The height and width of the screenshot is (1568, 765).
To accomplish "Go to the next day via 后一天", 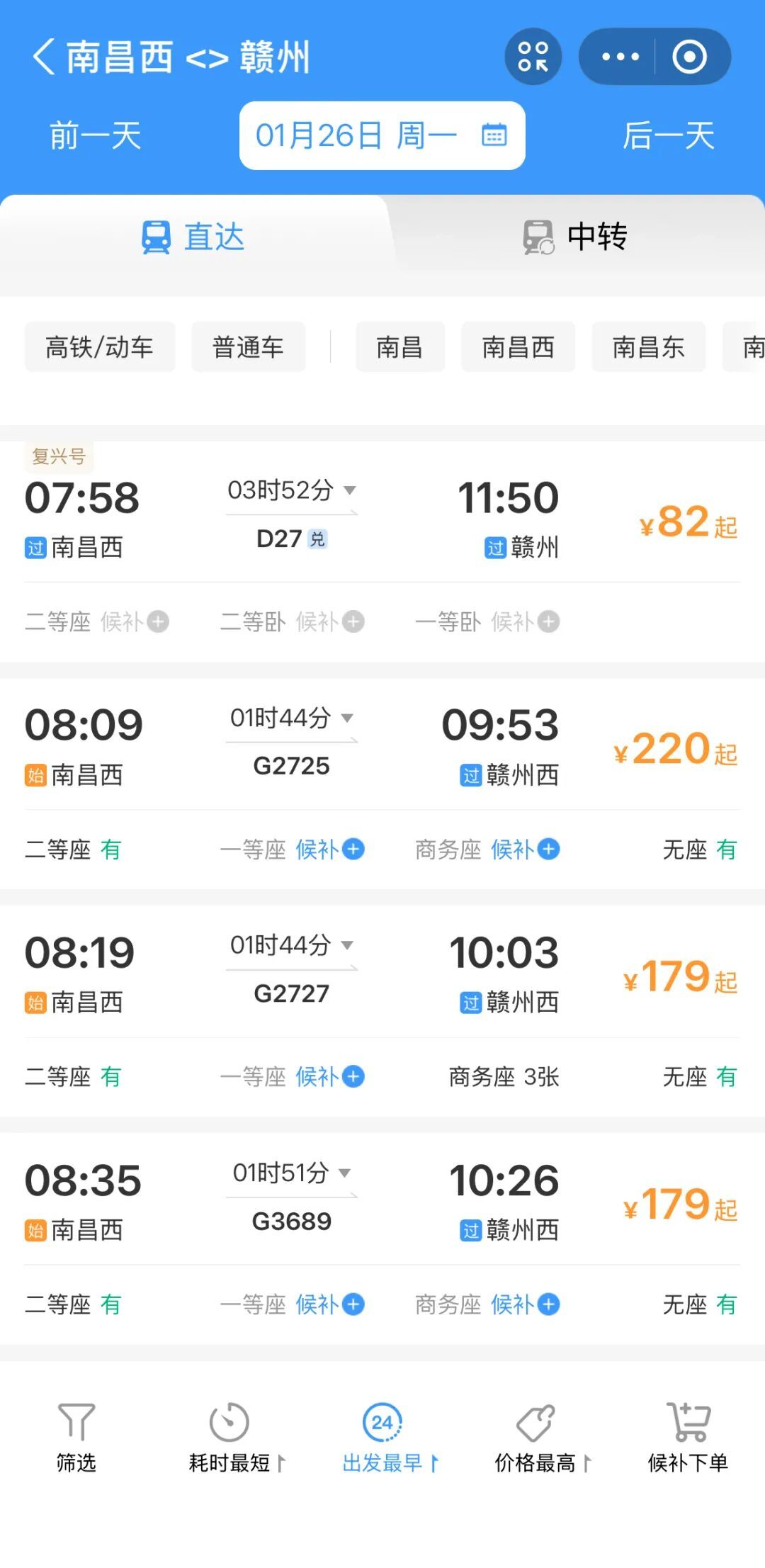I will (671, 135).
